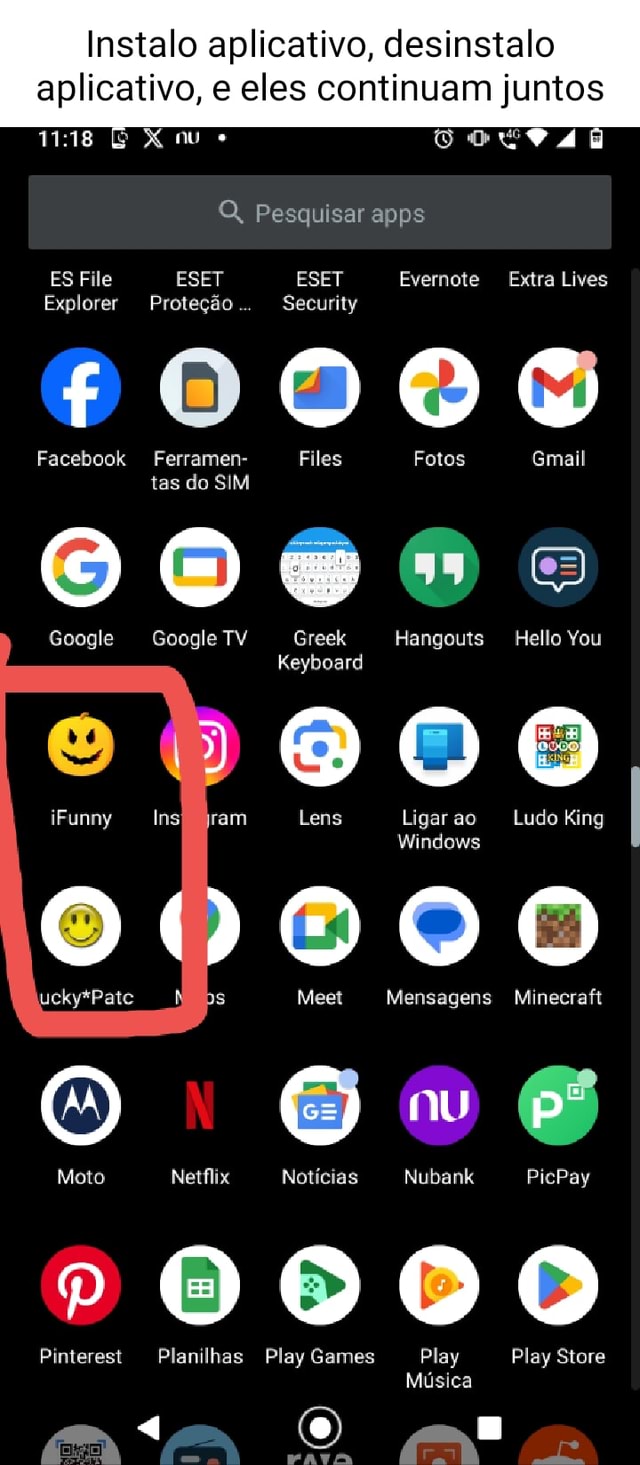Open Google Lens
The width and height of the screenshot is (640, 1465).
point(320,746)
